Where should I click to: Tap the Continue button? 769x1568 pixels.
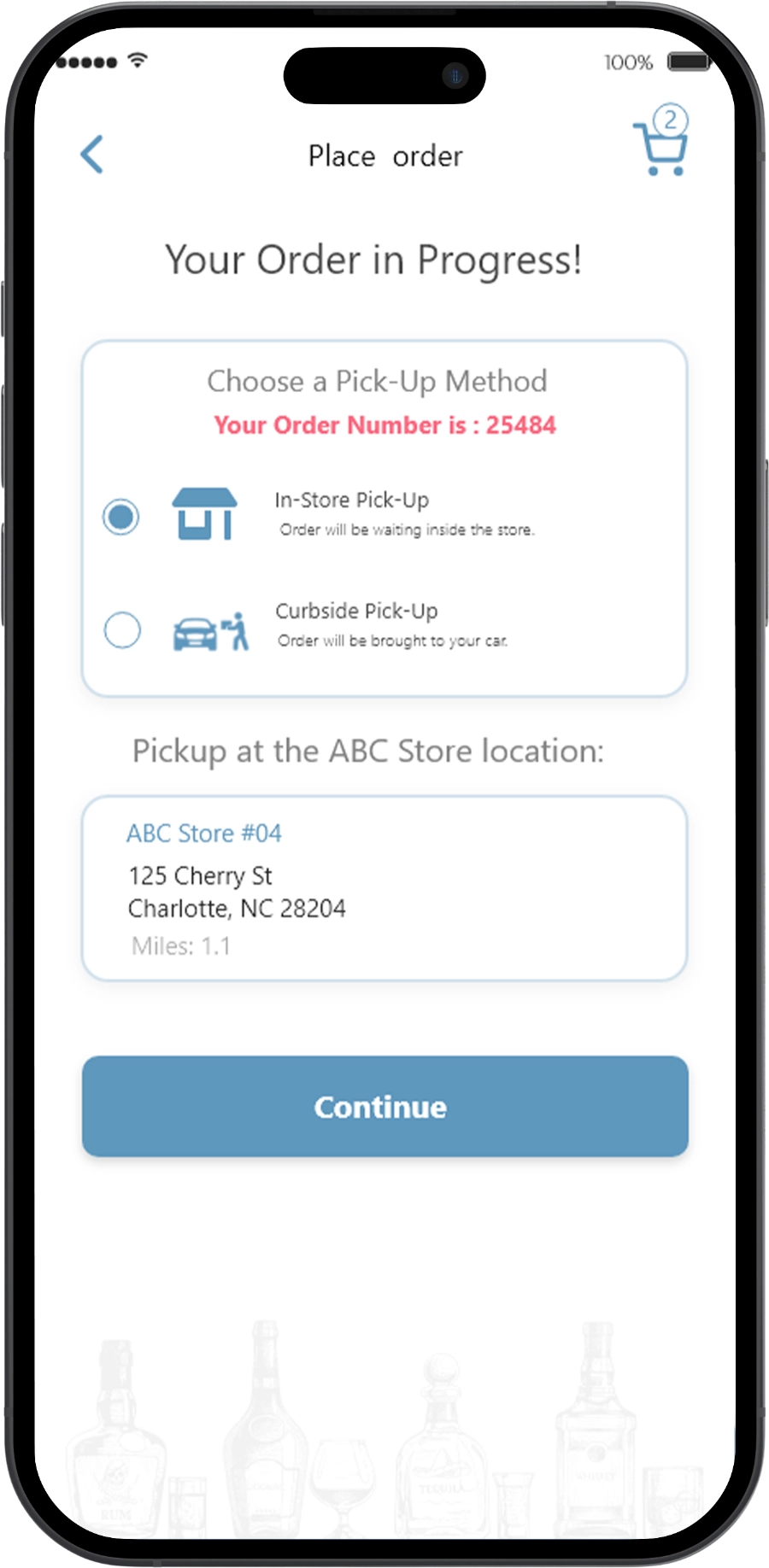384,1107
